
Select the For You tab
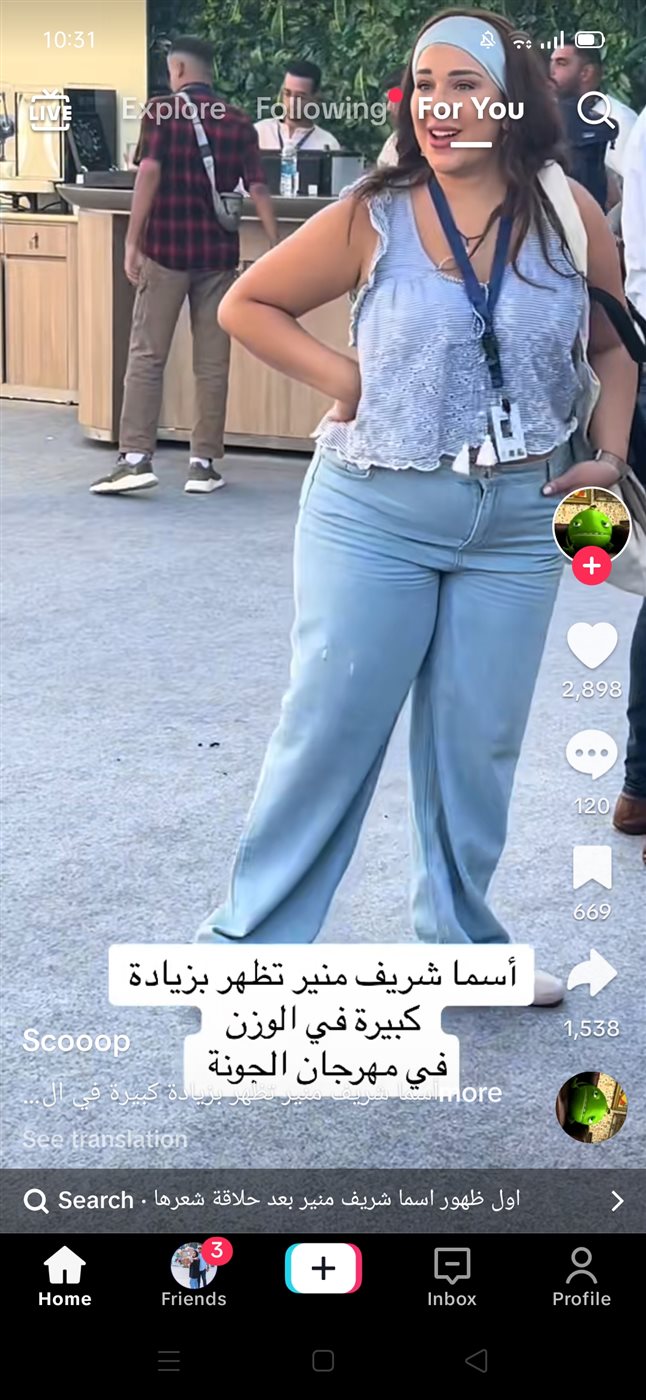[470, 109]
